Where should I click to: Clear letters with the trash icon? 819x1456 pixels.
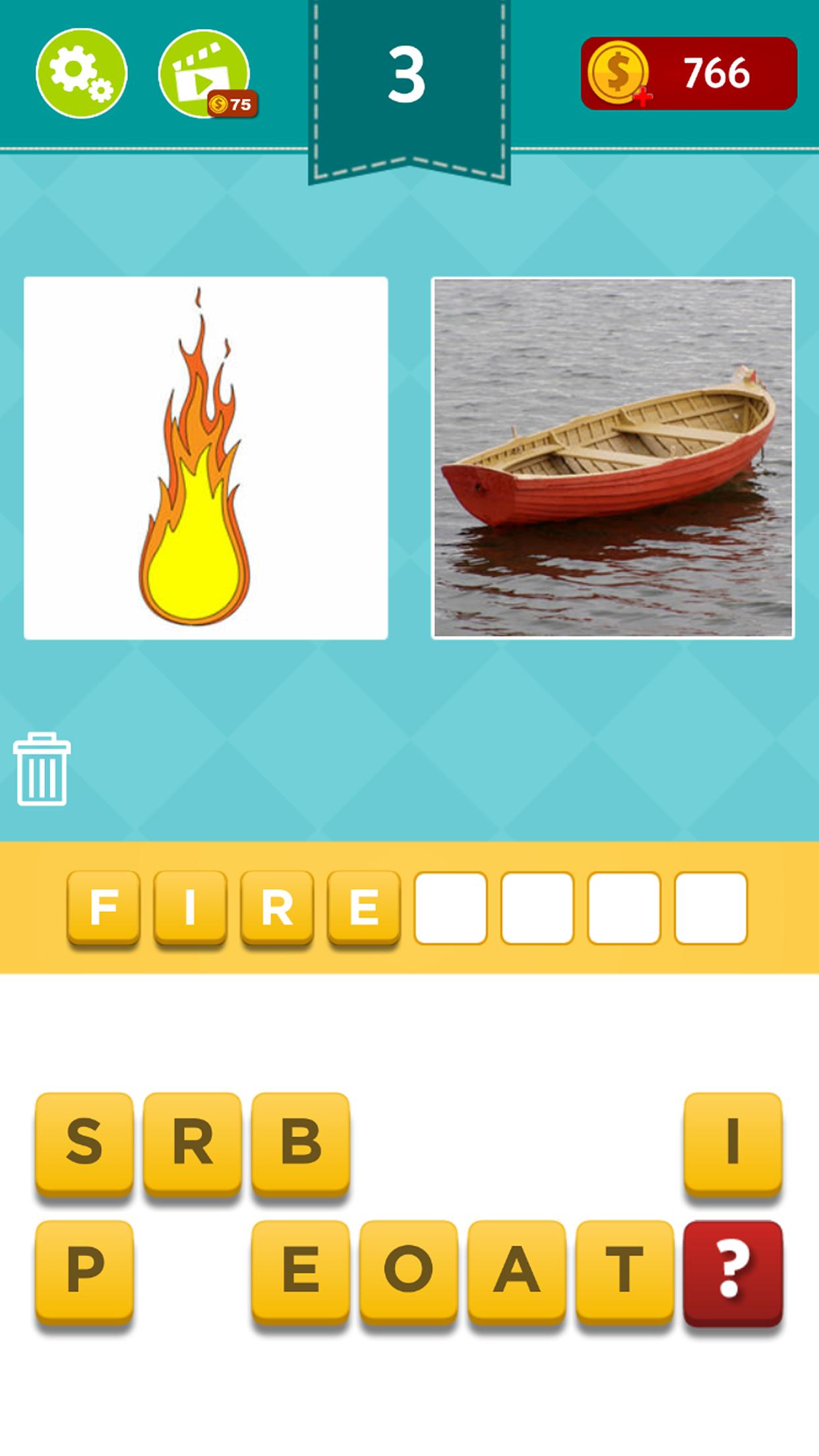(42, 769)
